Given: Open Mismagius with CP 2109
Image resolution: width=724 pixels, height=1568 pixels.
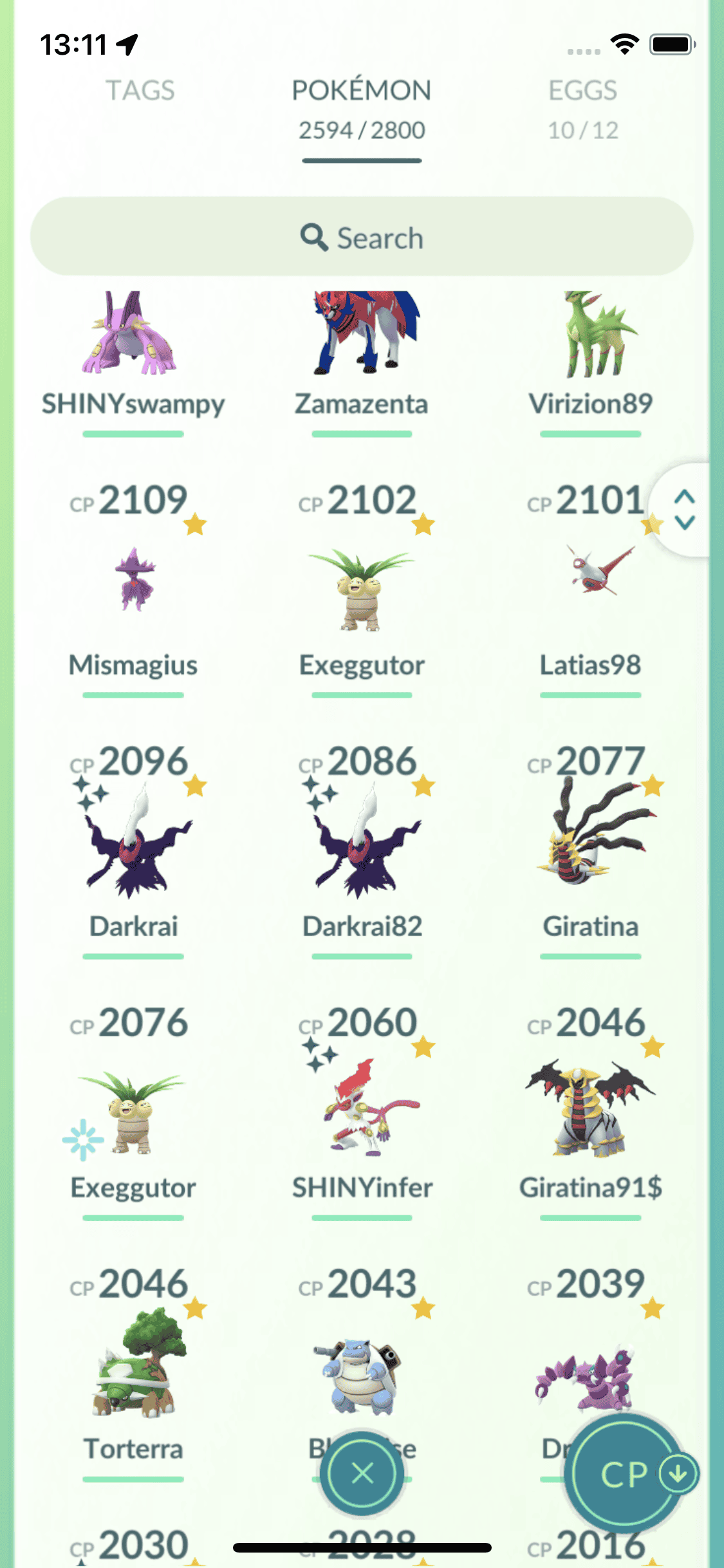Looking at the screenshot, I should click(133, 579).
